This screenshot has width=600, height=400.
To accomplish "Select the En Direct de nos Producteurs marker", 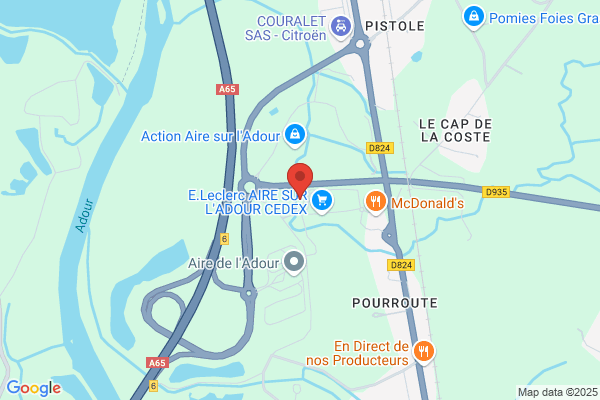I will (424, 352).
